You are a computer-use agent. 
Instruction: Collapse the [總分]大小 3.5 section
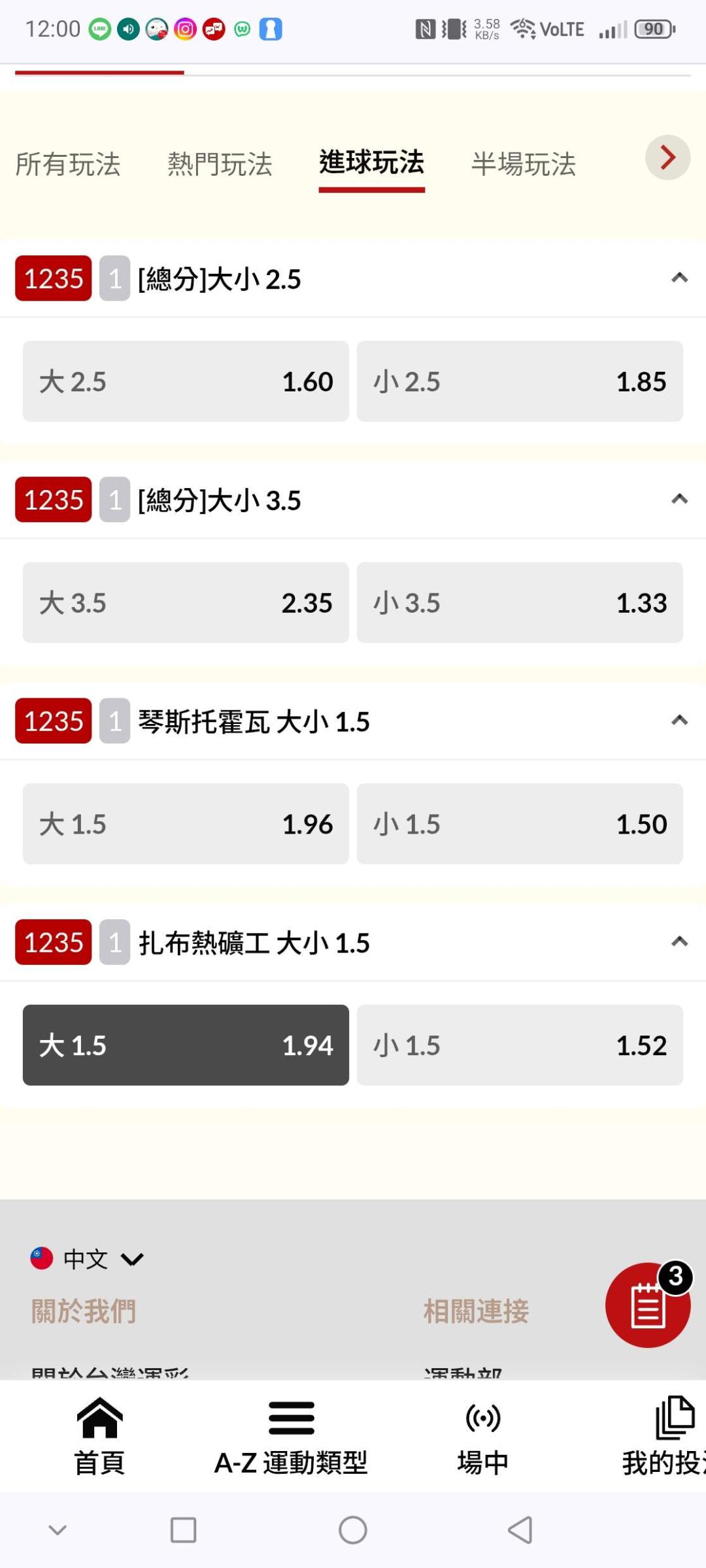click(x=680, y=500)
